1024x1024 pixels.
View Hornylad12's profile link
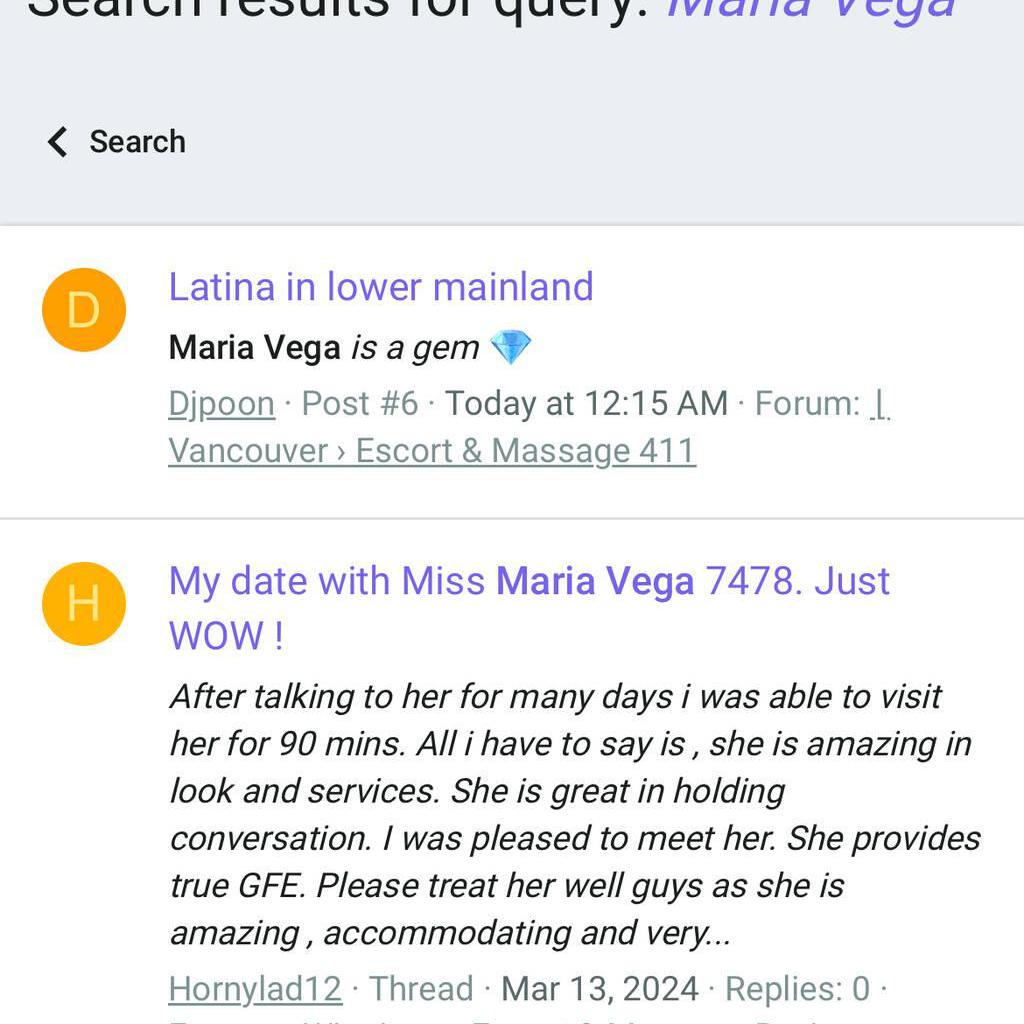coord(255,989)
